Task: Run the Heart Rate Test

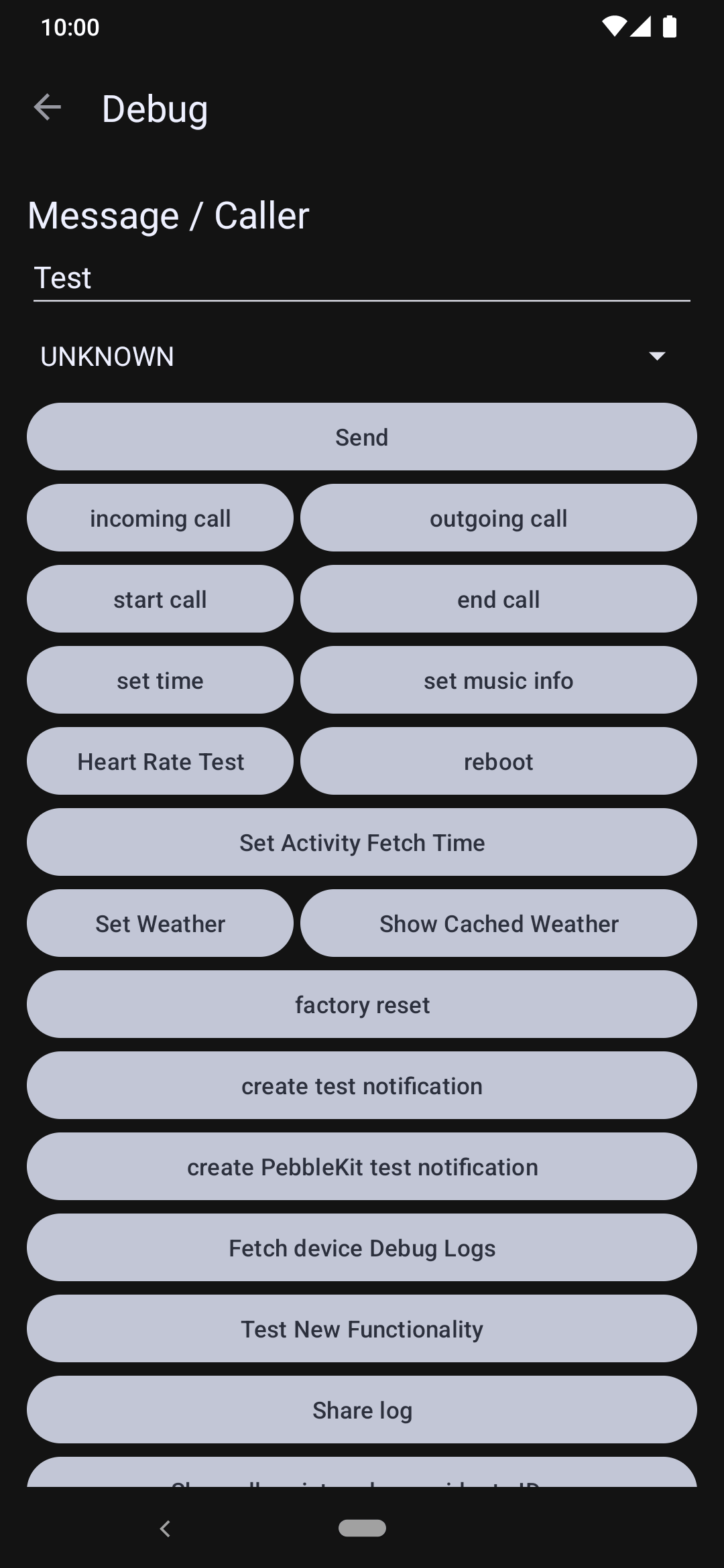Action: (x=160, y=761)
